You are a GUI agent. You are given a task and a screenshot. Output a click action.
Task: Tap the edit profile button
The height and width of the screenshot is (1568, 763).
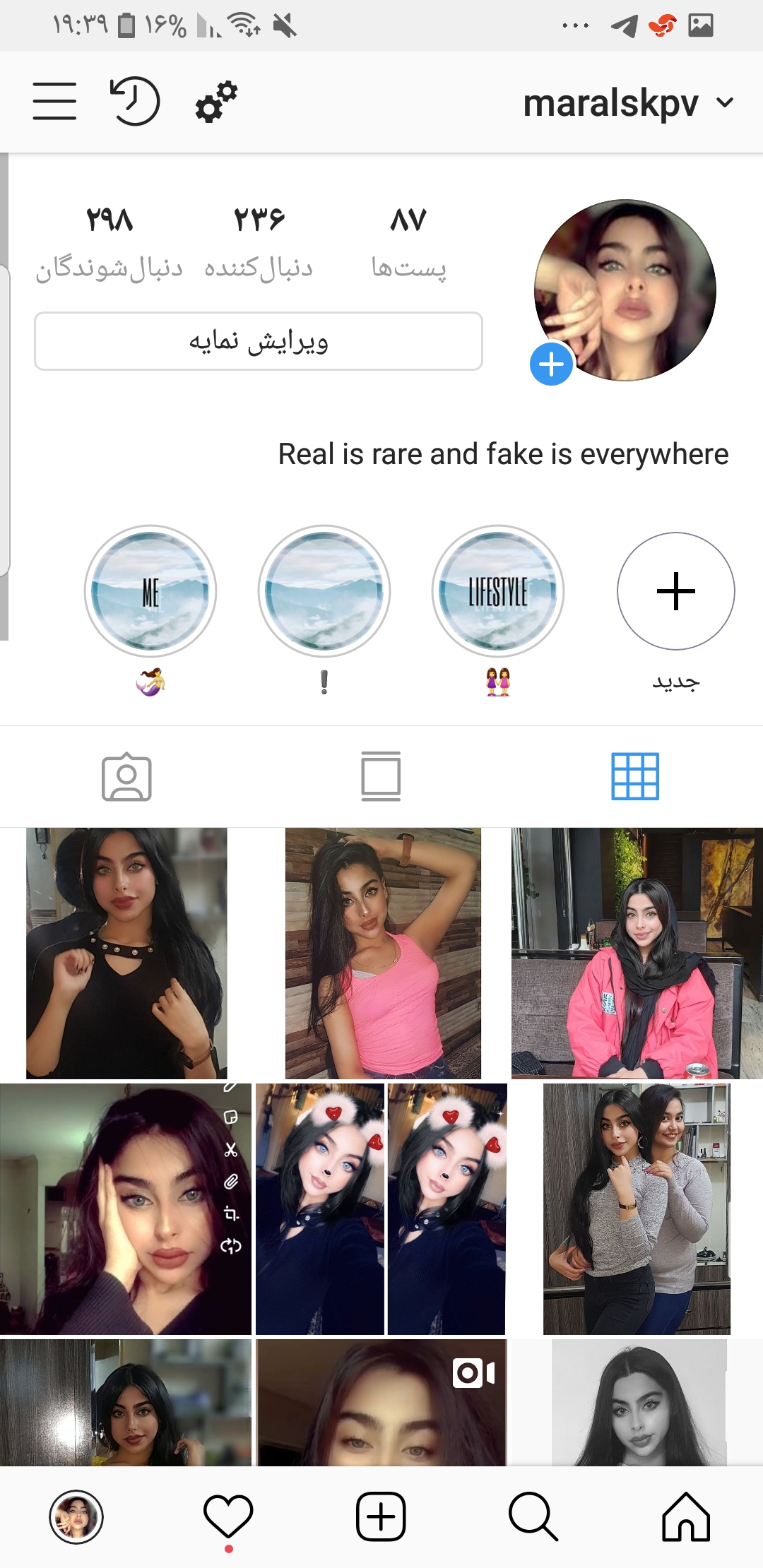pyautogui.click(x=259, y=341)
